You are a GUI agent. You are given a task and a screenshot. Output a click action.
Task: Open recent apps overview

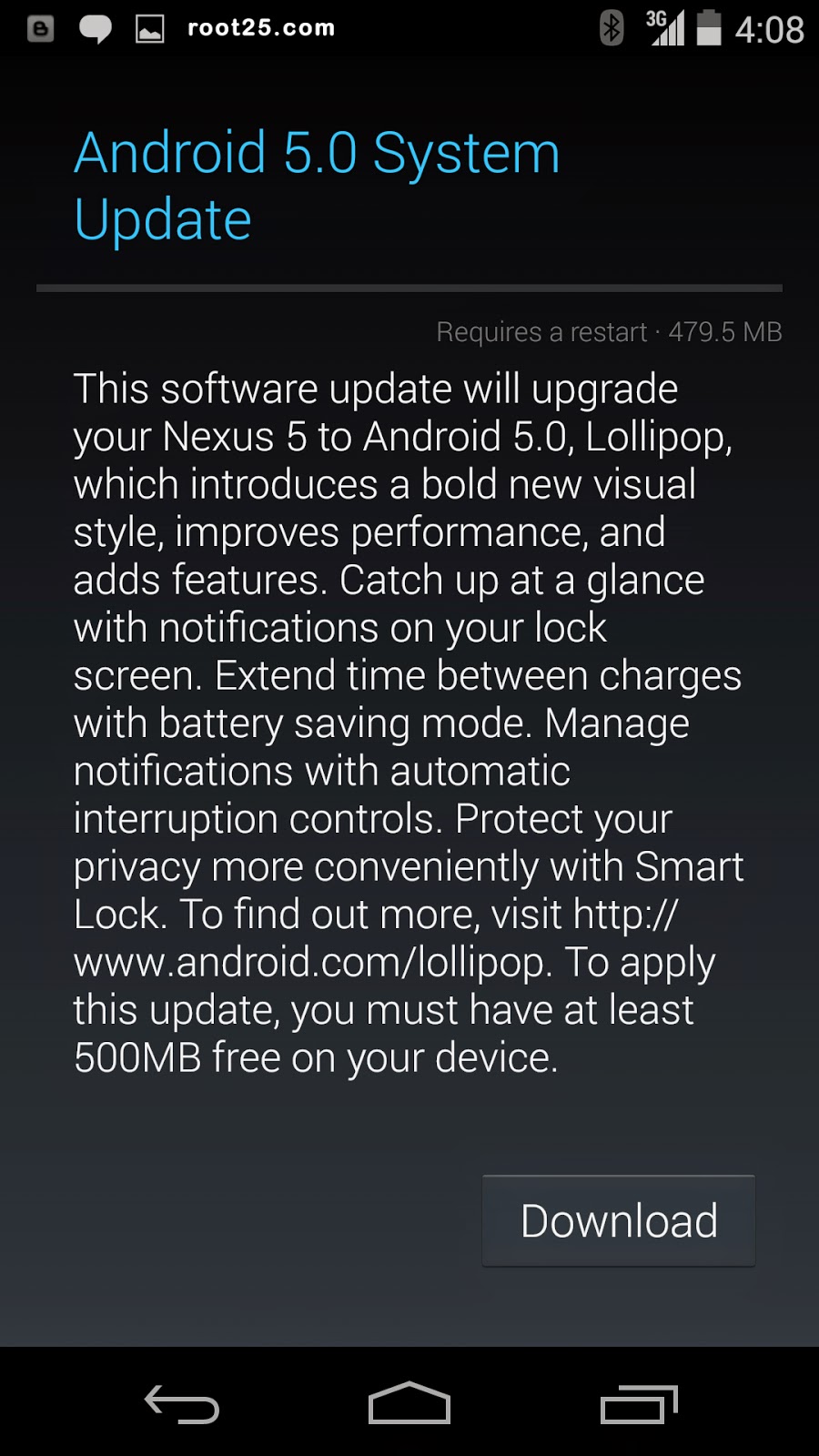[639, 1404]
